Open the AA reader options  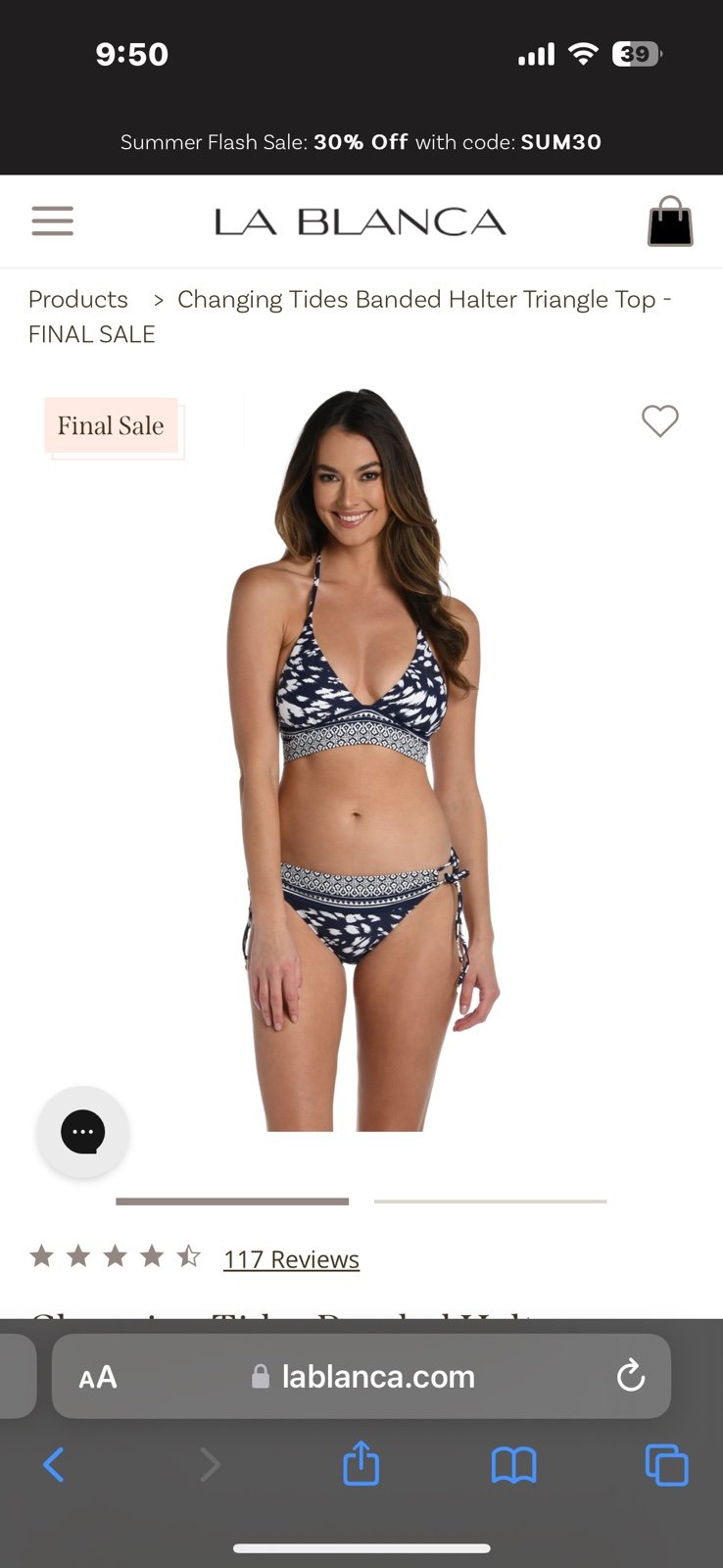coord(98,1377)
